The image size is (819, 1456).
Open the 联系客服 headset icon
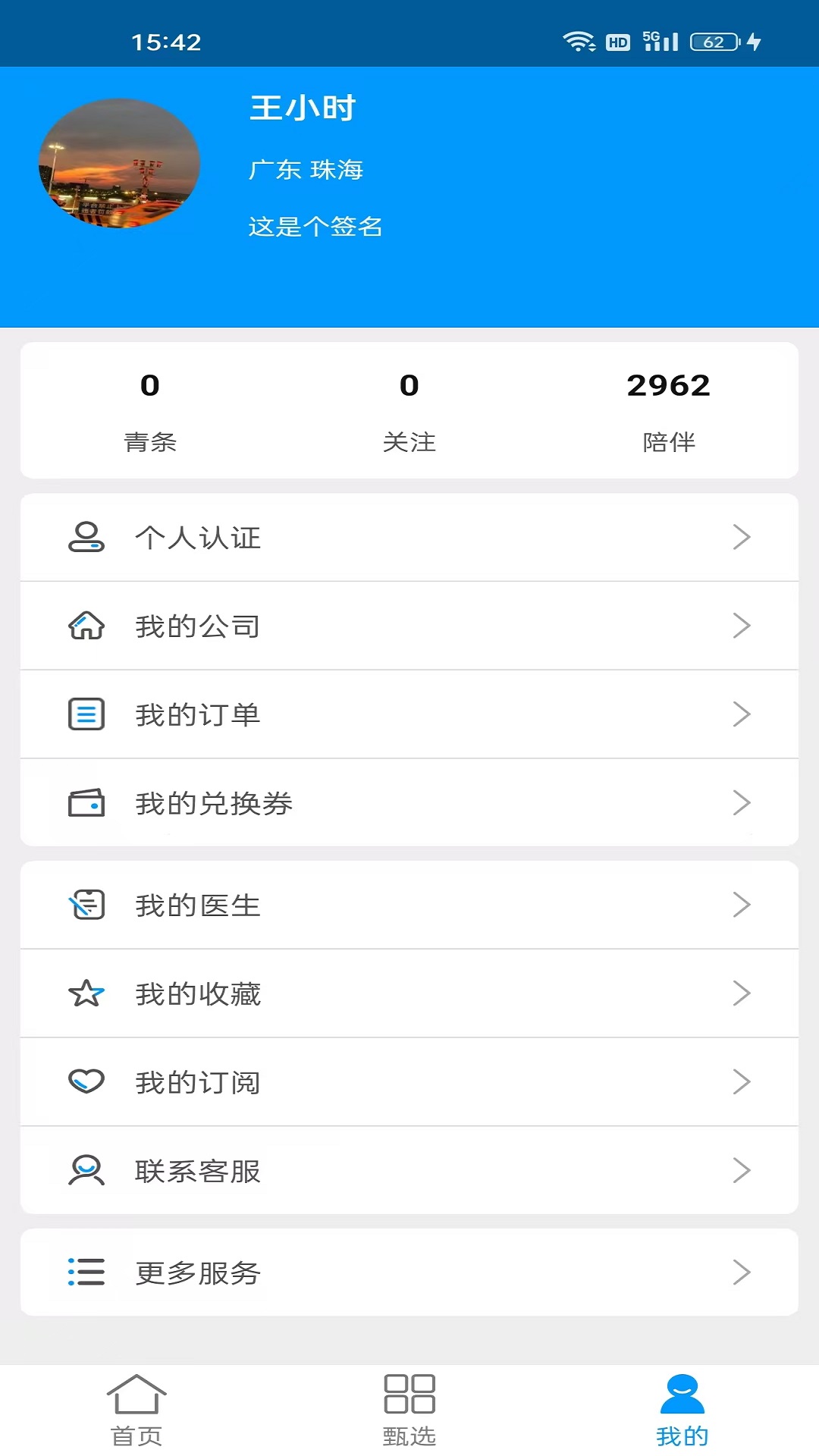[x=86, y=1170]
